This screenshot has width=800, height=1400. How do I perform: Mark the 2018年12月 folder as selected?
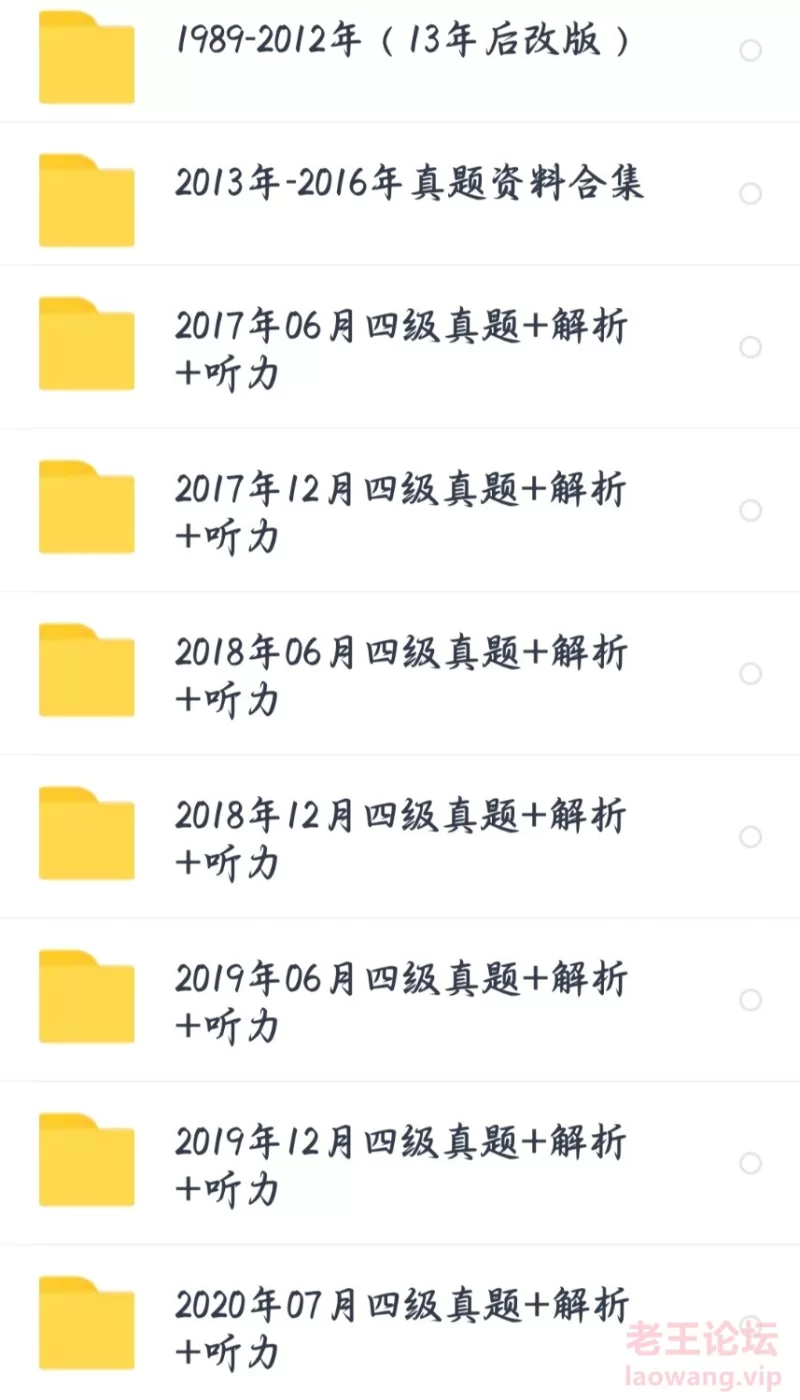(750, 836)
